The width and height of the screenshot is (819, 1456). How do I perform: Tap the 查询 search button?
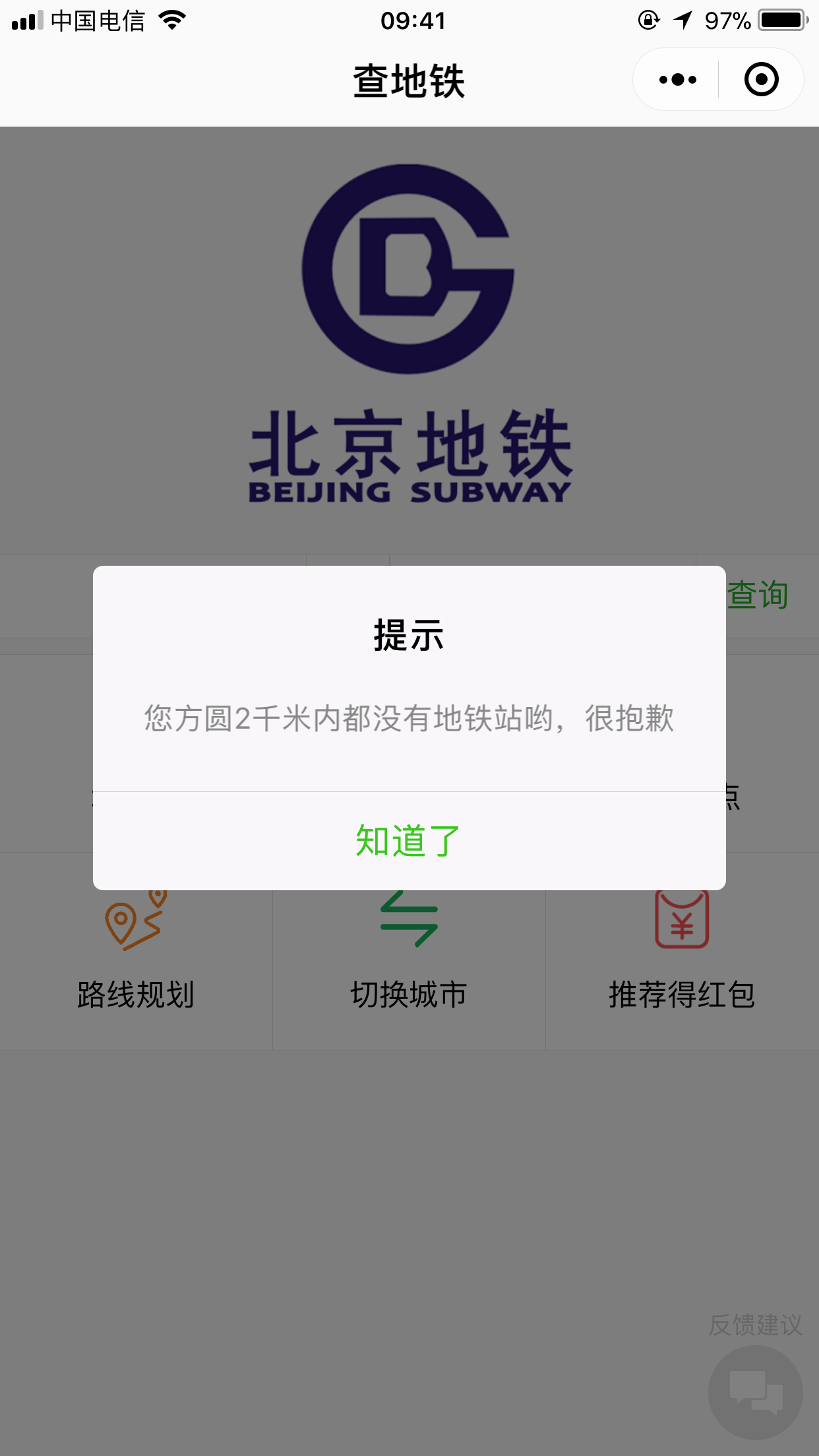(758, 595)
